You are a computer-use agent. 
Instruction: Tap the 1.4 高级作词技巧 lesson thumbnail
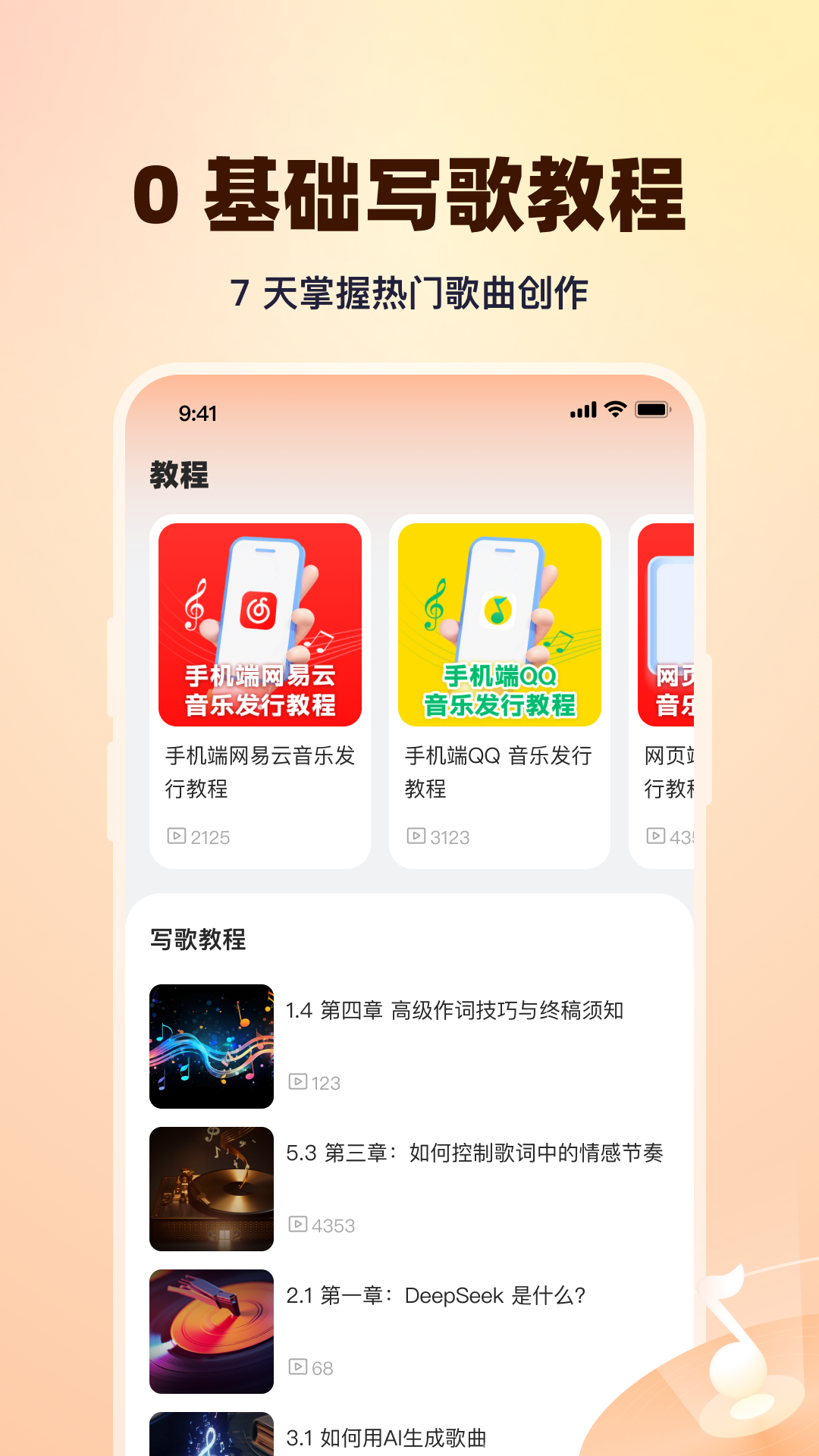(212, 1043)
